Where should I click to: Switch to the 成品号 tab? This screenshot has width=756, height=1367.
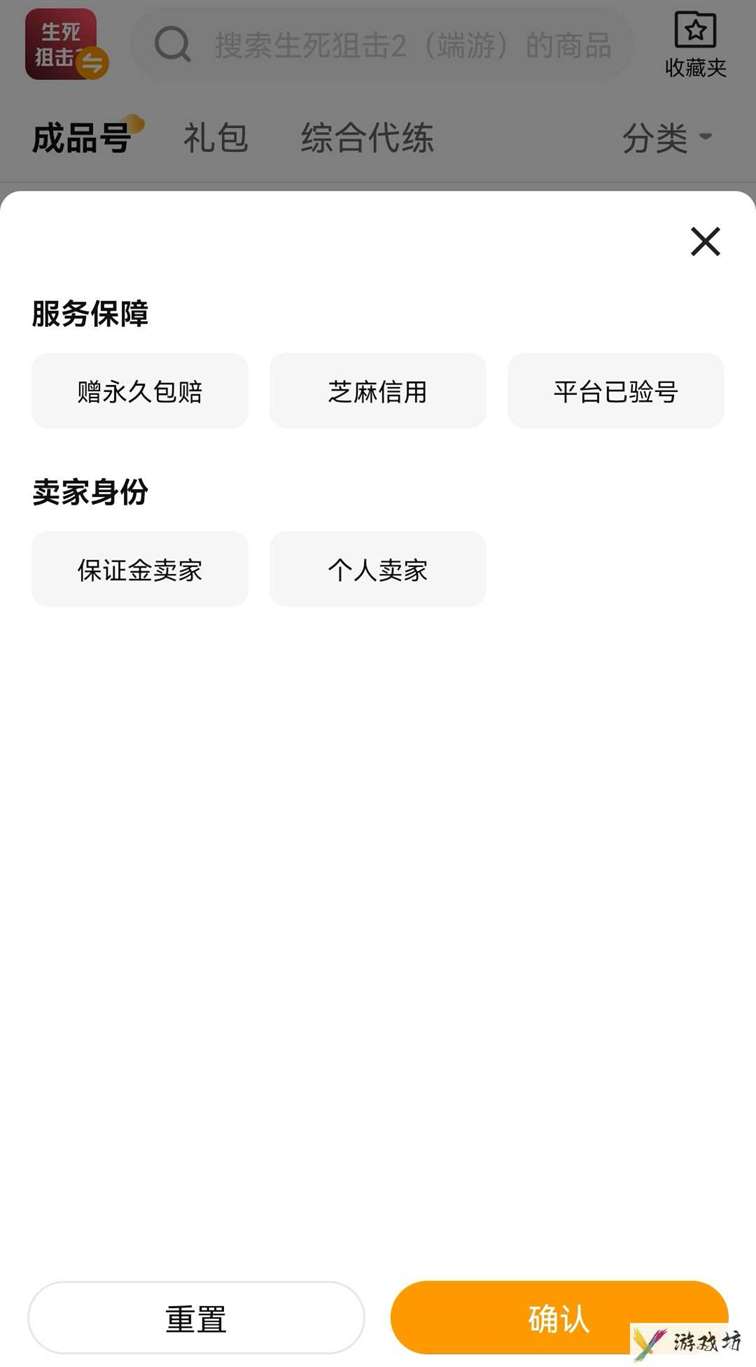[82, 138]
